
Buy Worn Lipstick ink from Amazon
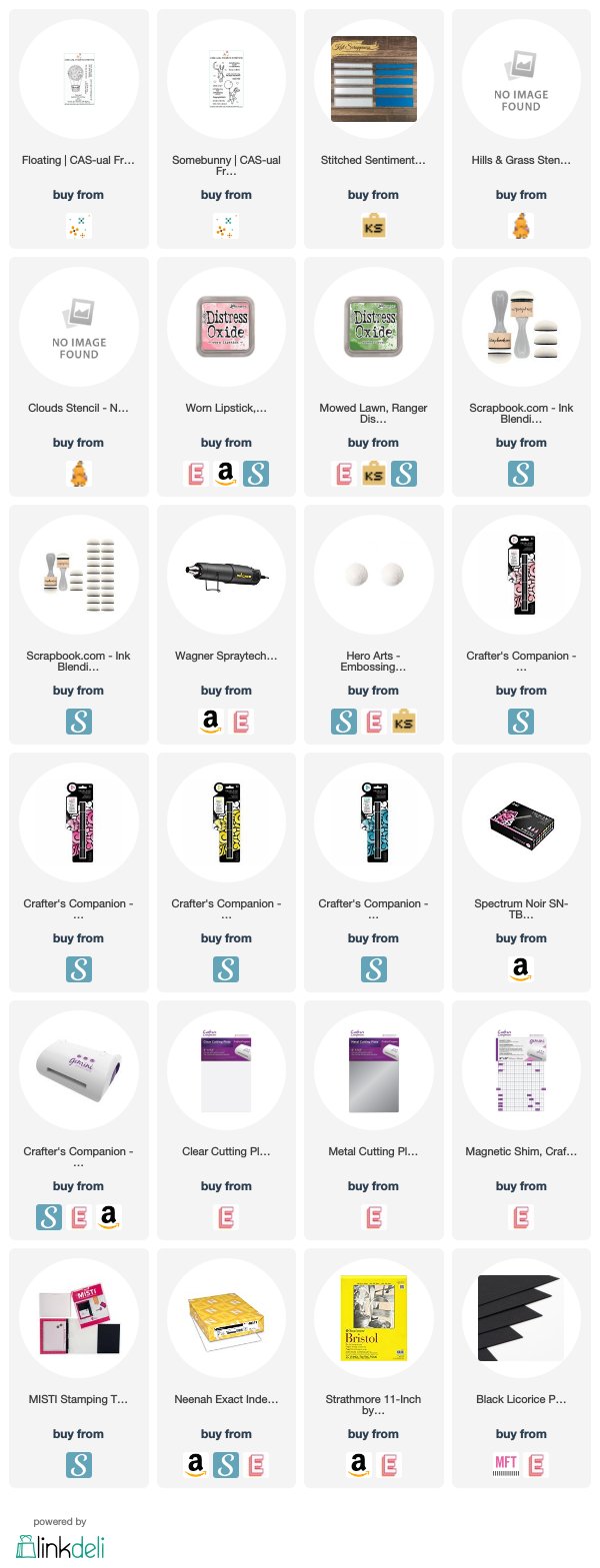click(226, 473)
